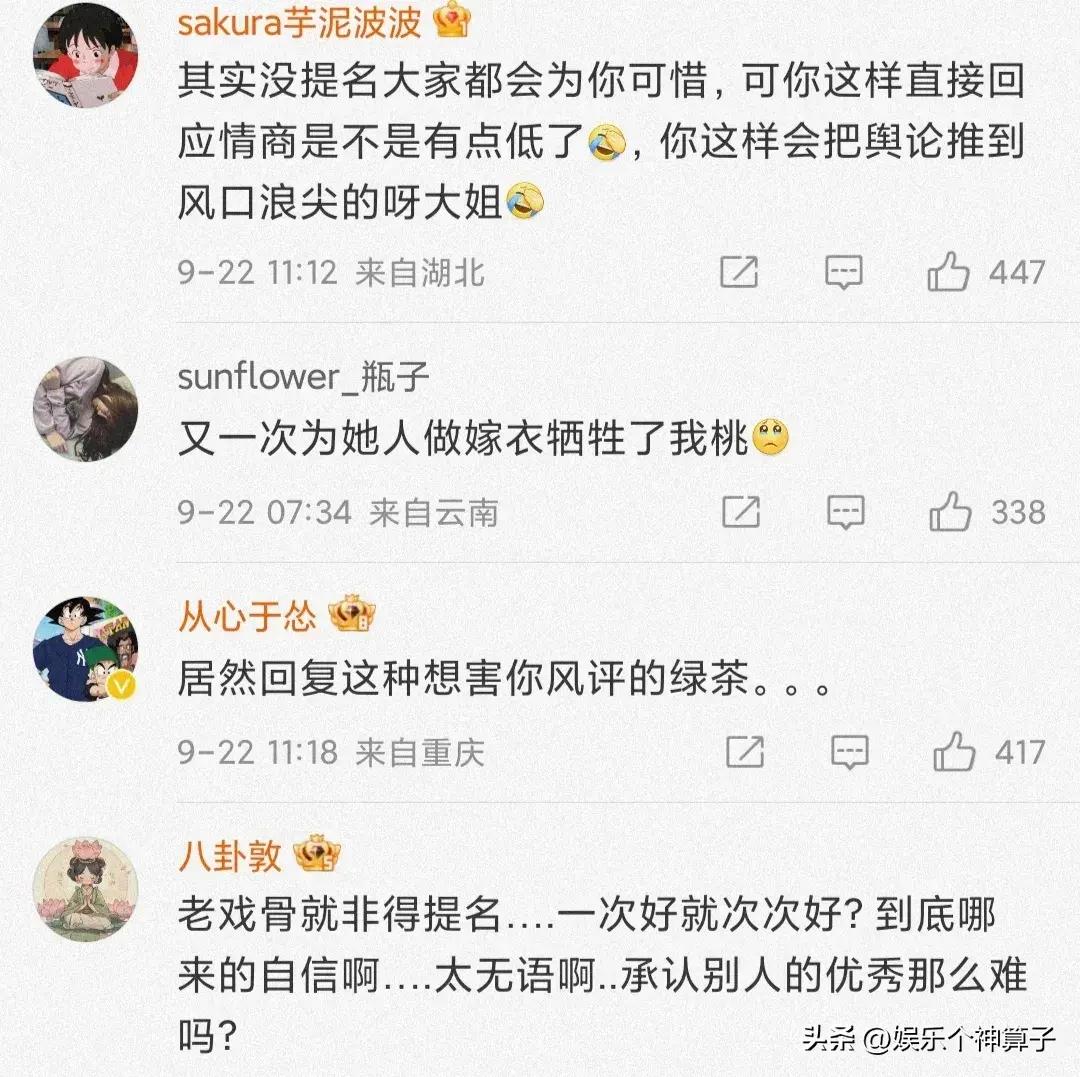Viewport: 1080px width, 1077px height.
Task: Repost the comment from 从心于怂
Action: [745, 752]
